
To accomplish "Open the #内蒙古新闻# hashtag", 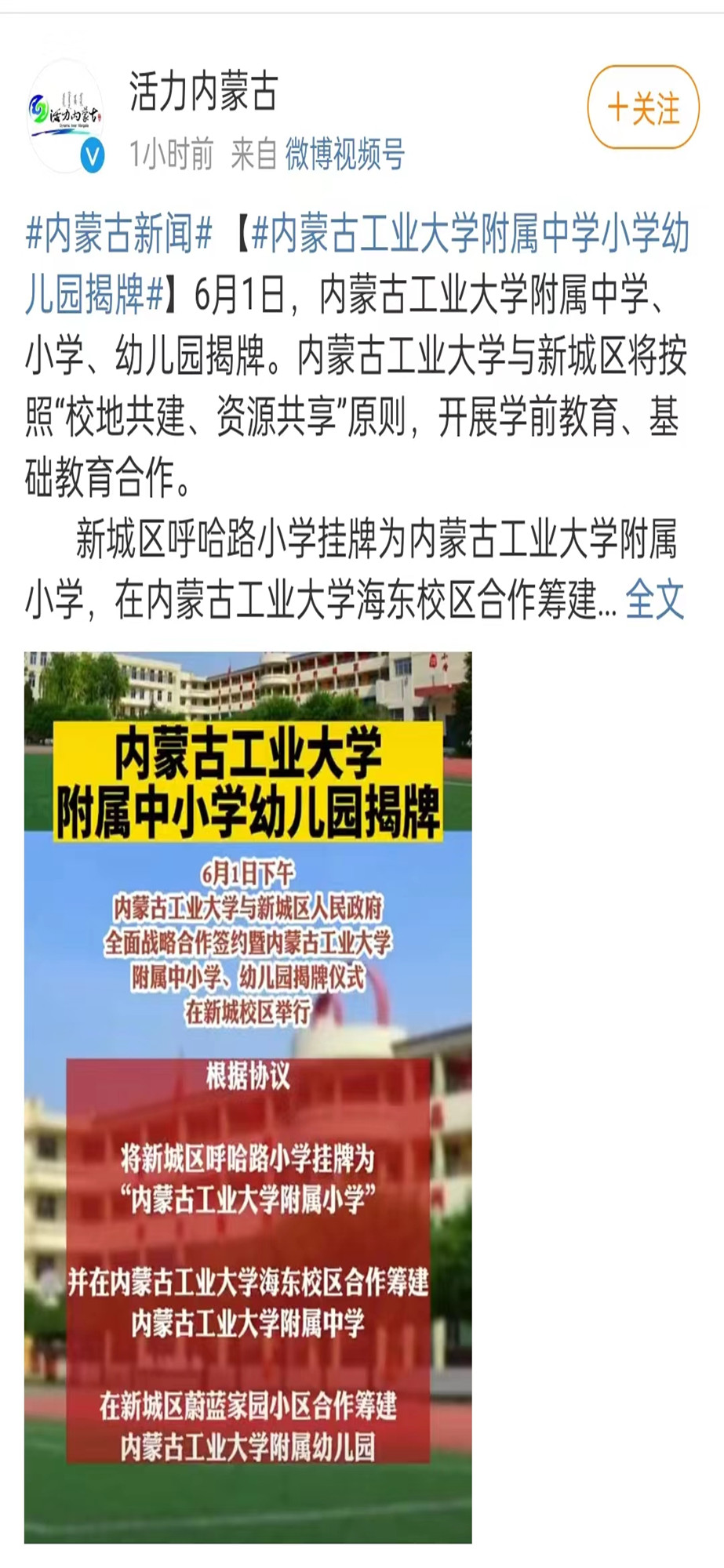I will (118, 234).
